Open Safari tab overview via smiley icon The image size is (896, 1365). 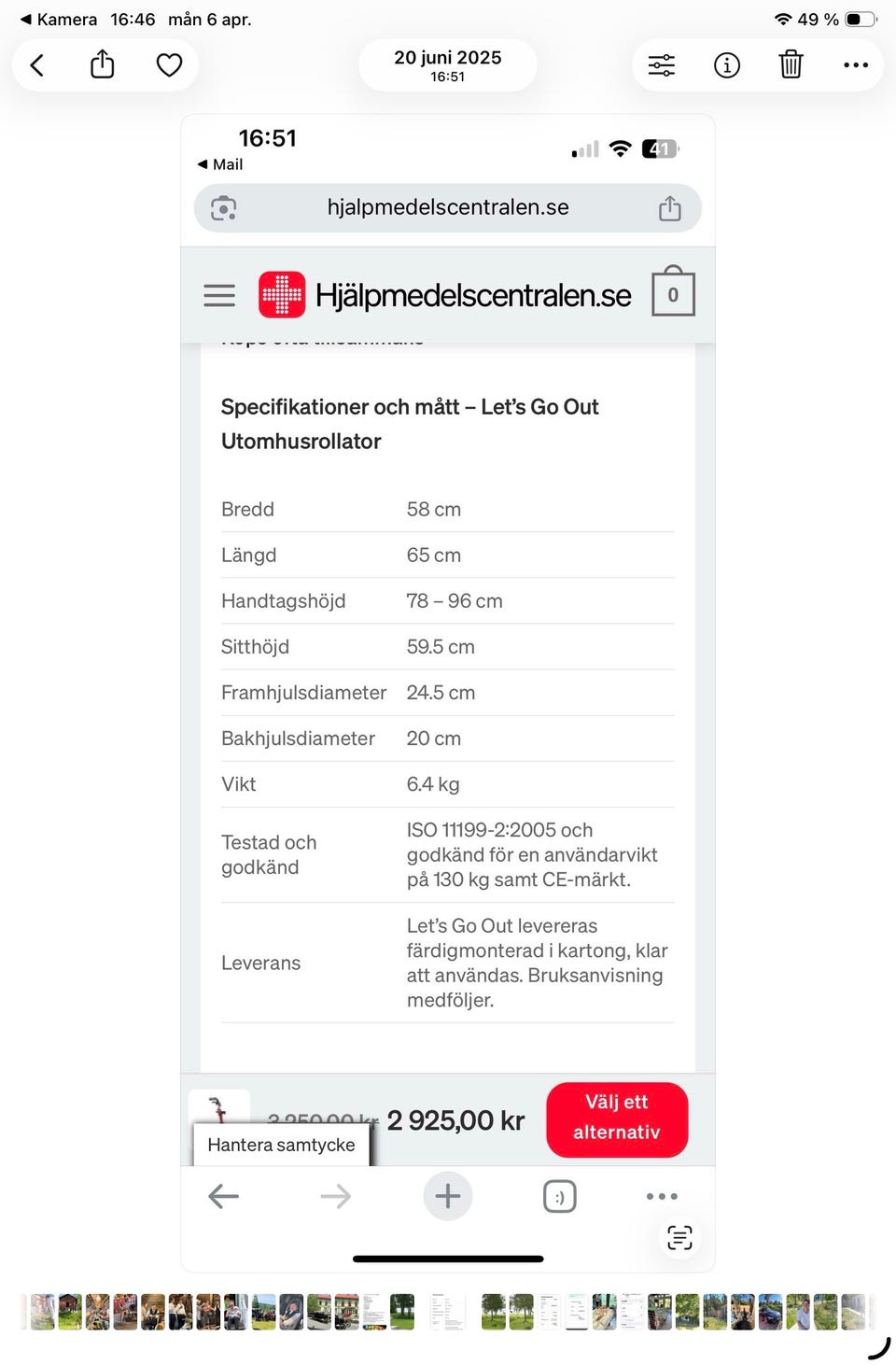pos(559,1196)
